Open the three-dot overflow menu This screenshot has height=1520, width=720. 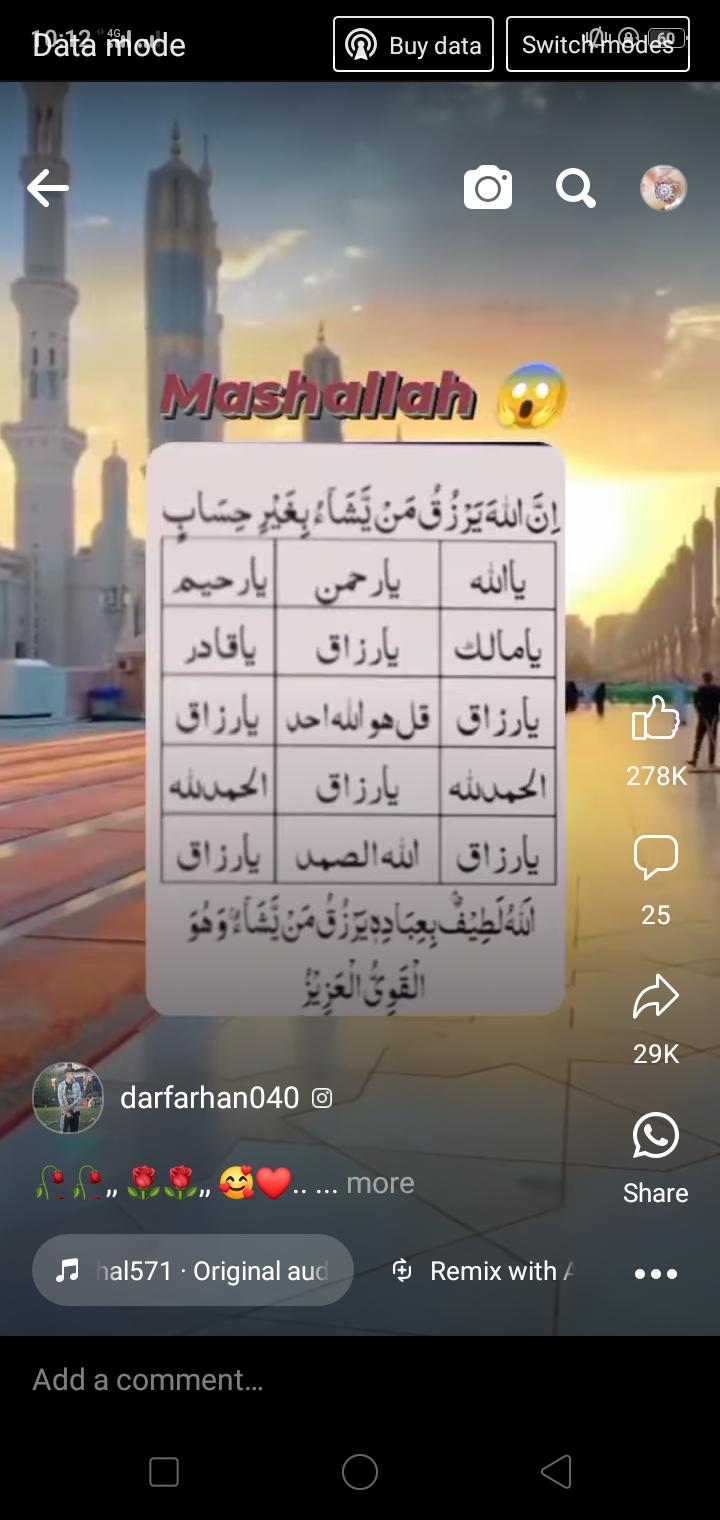click(x=656, y=1273)
